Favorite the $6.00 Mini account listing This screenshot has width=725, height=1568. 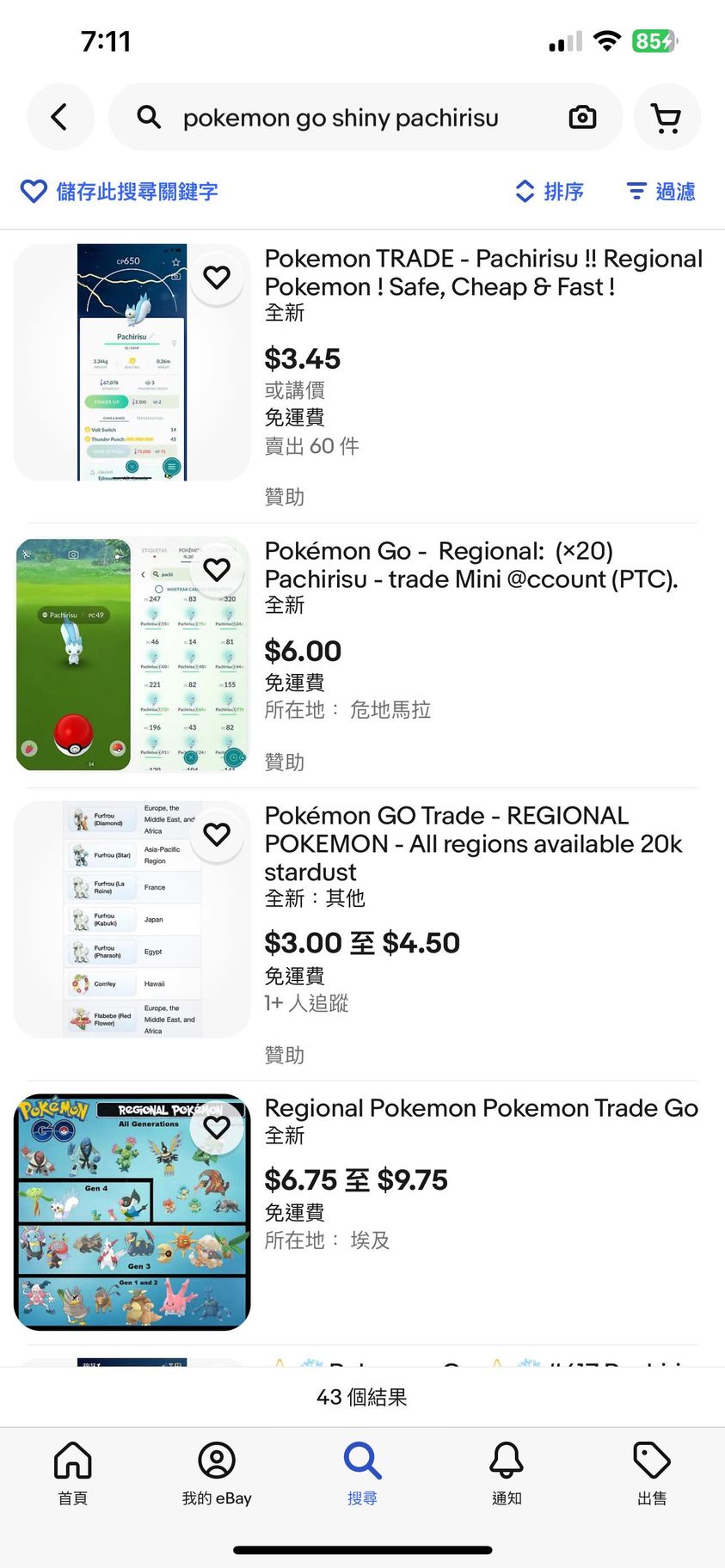coord(217,569)
